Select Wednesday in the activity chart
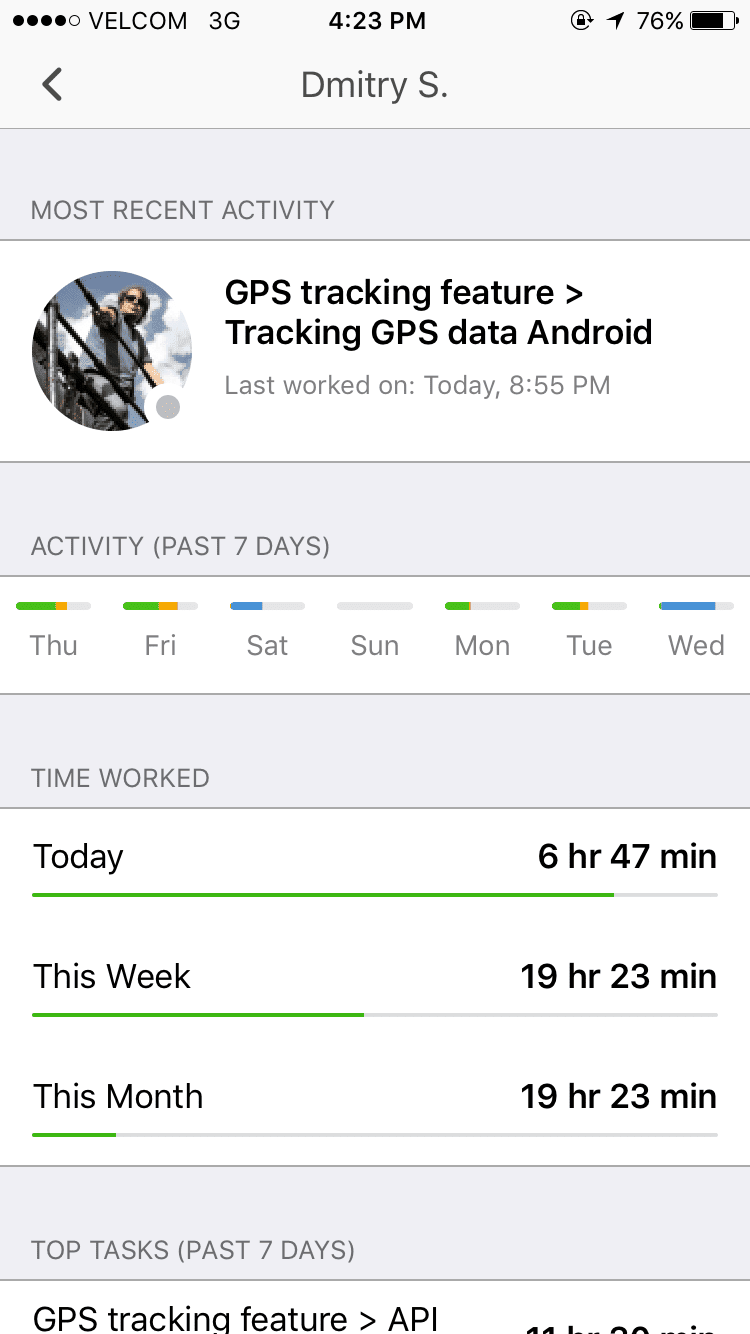 [x=696, y=631]
